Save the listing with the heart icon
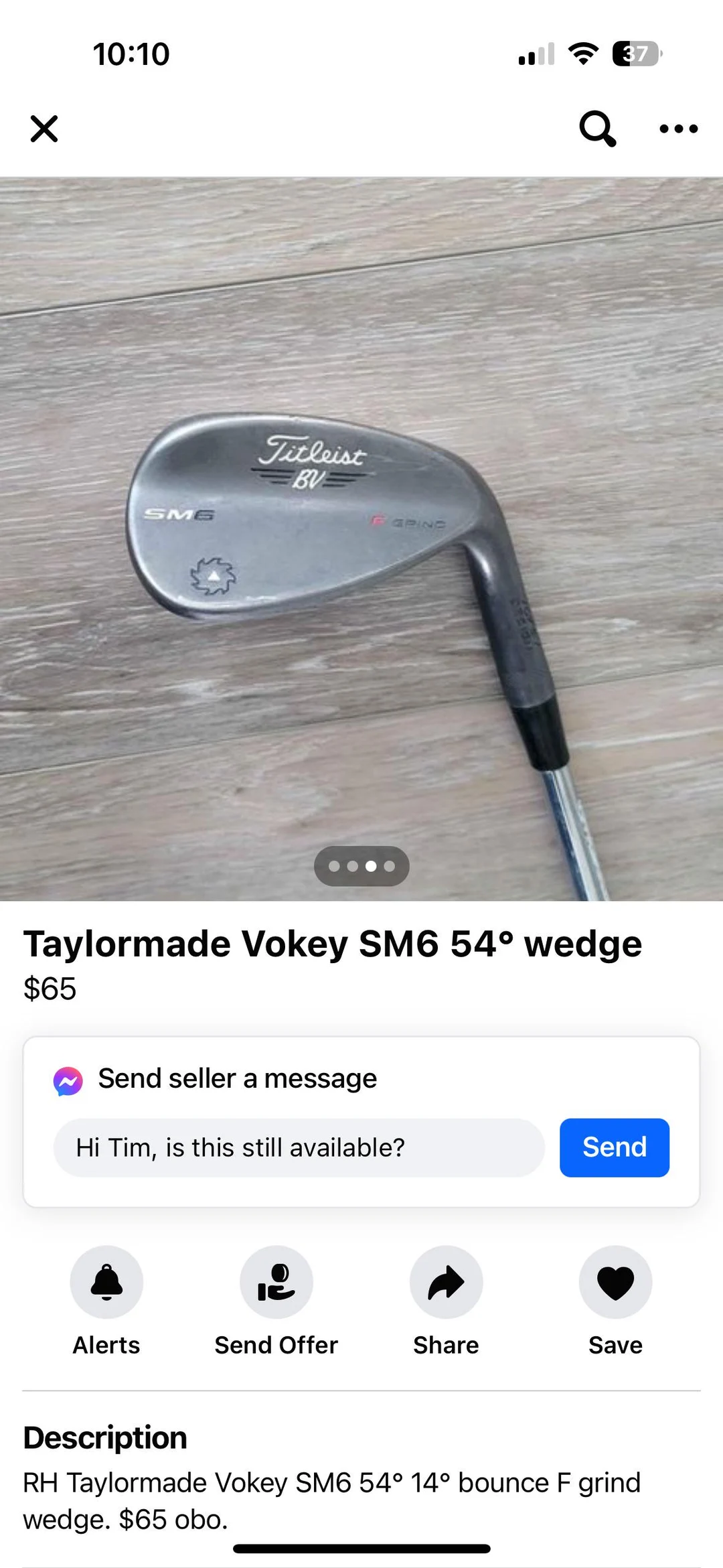723x1568 pixels. click(x=615, y=1281)
